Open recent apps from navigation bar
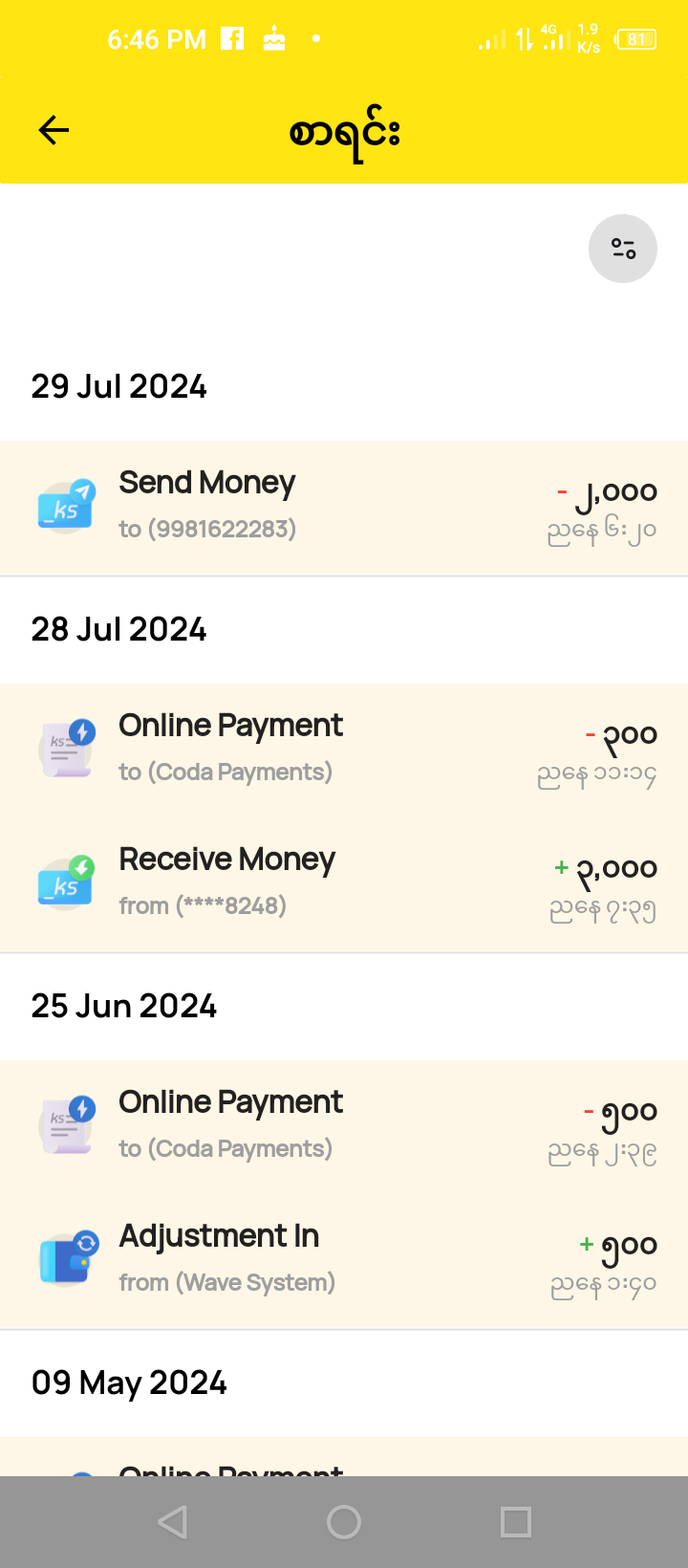 click(516, 1521)
